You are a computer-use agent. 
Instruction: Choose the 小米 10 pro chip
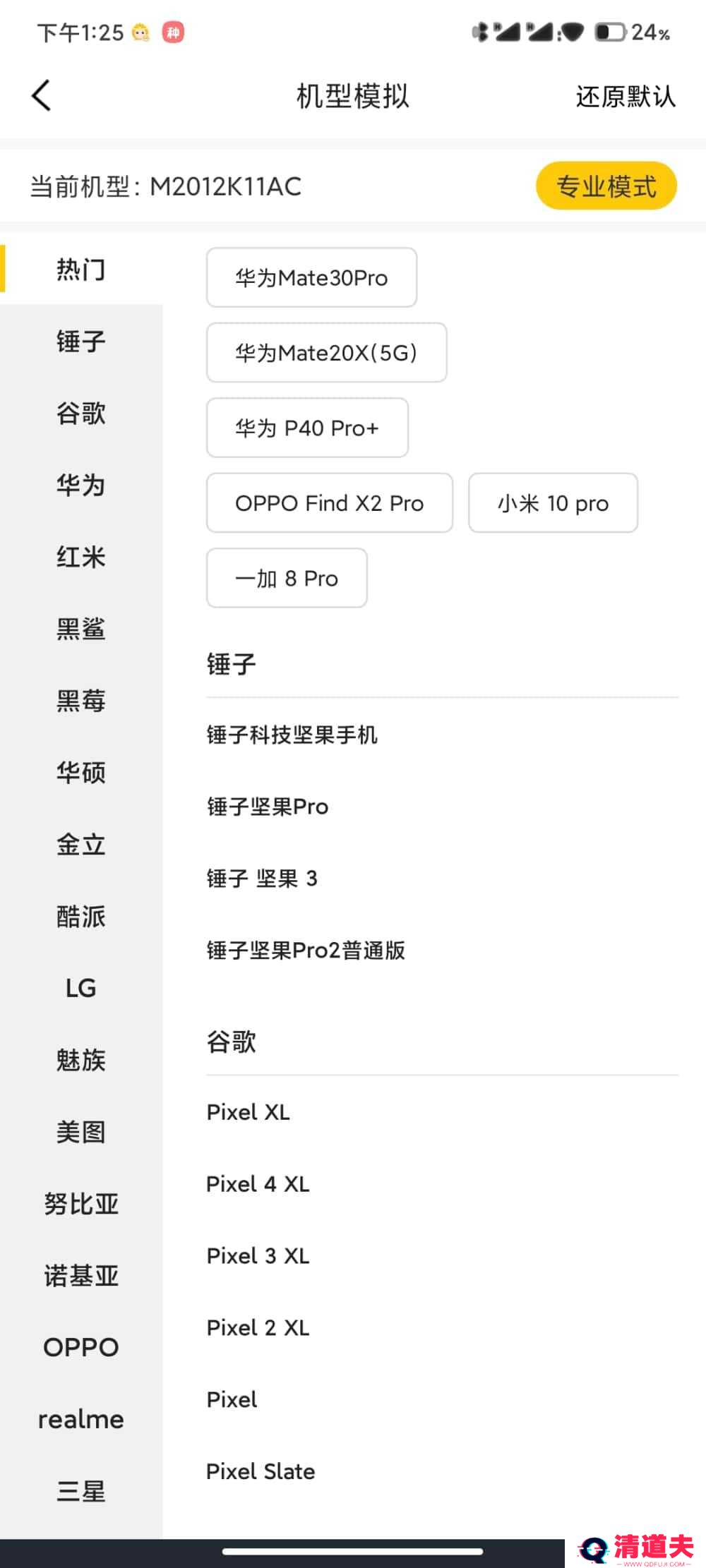pyautogui.click(x=553, y=503)
